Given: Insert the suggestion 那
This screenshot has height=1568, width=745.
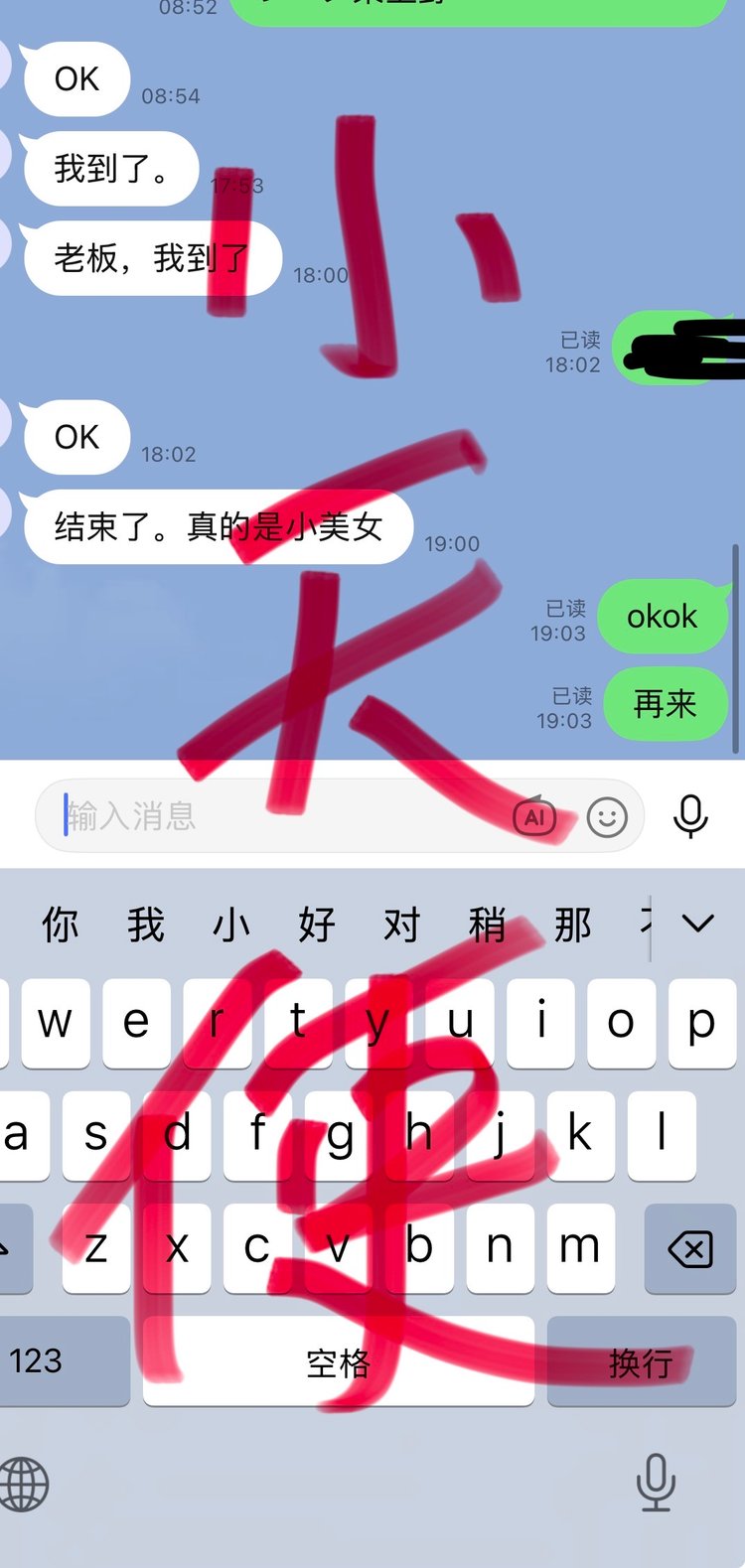Looking at the screenshot, I should 573,925.
